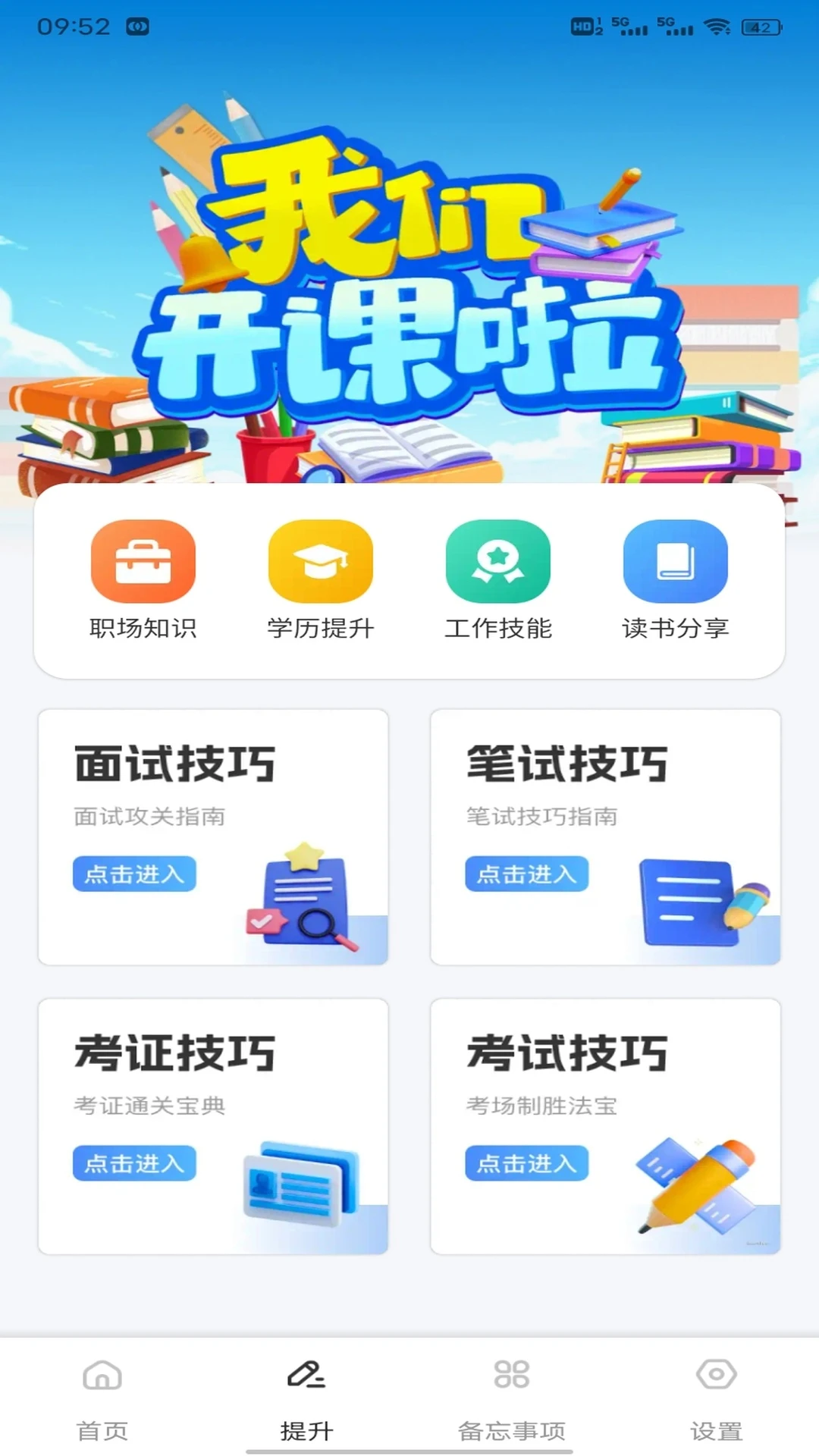Select the 学历提升 graduation cap icon
The image size is (819, 1456).
(321, 561)
